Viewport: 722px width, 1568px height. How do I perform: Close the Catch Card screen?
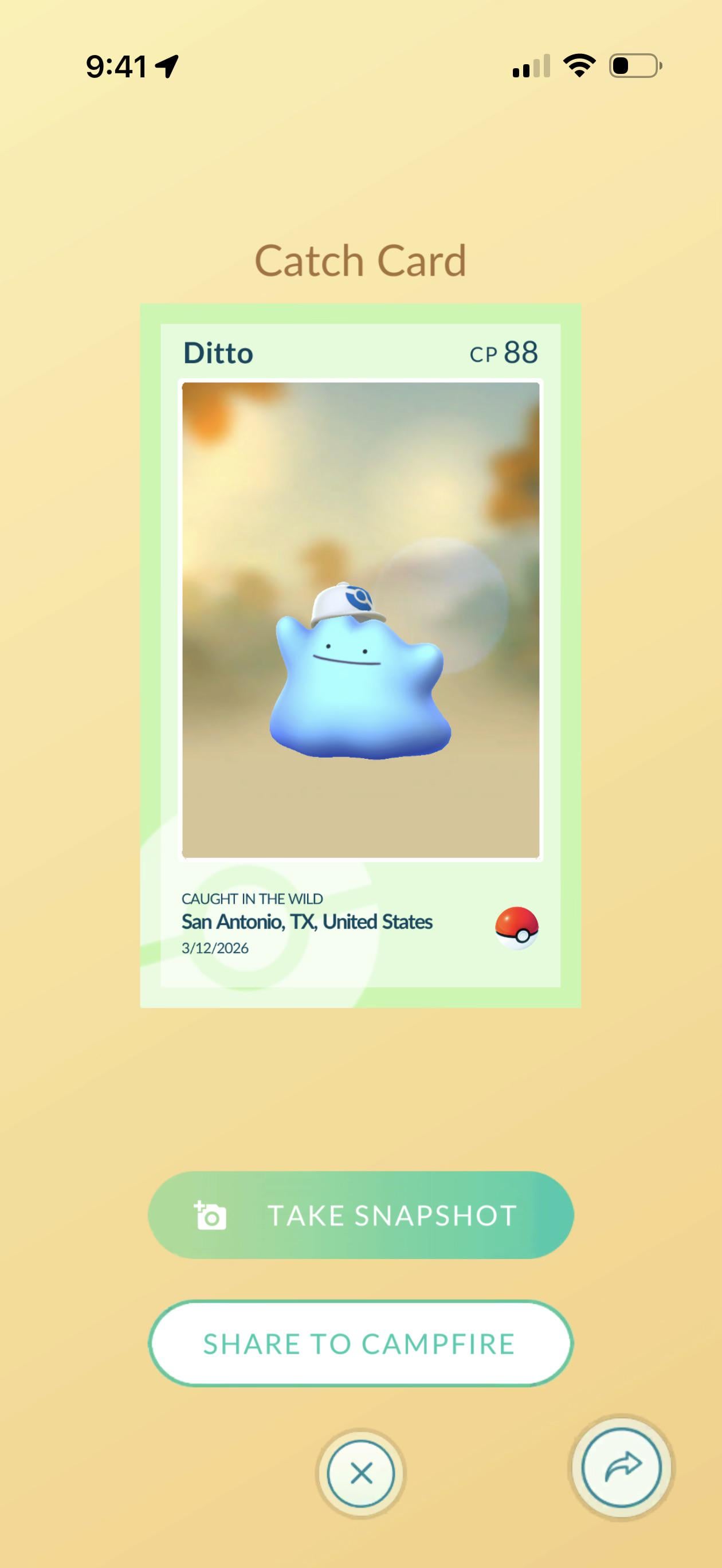(x=361, y=1473)
